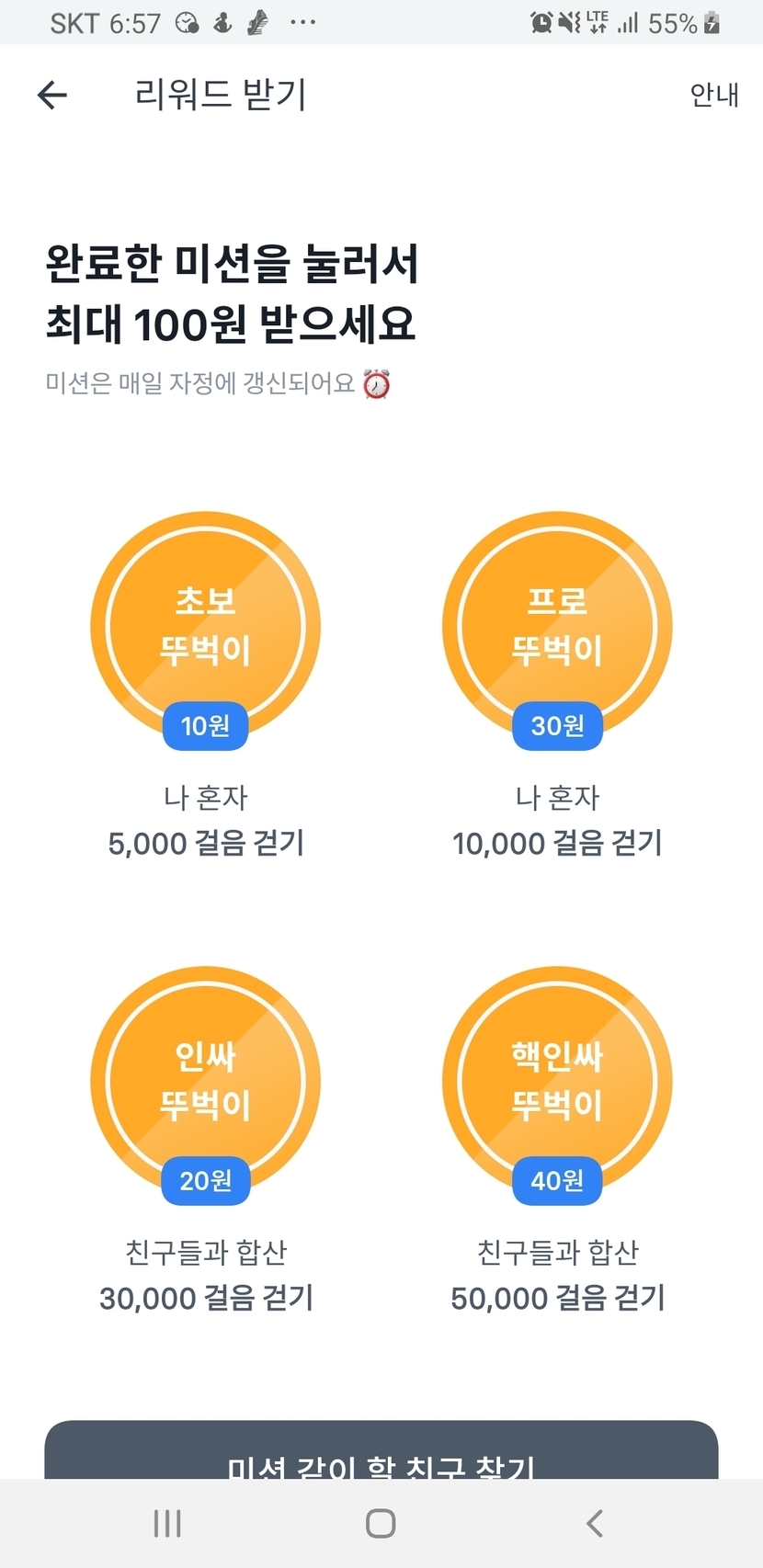
Task: Claim the 핵인싸 뚜벅이 40원 mission reward
Action: point(557,1082)
